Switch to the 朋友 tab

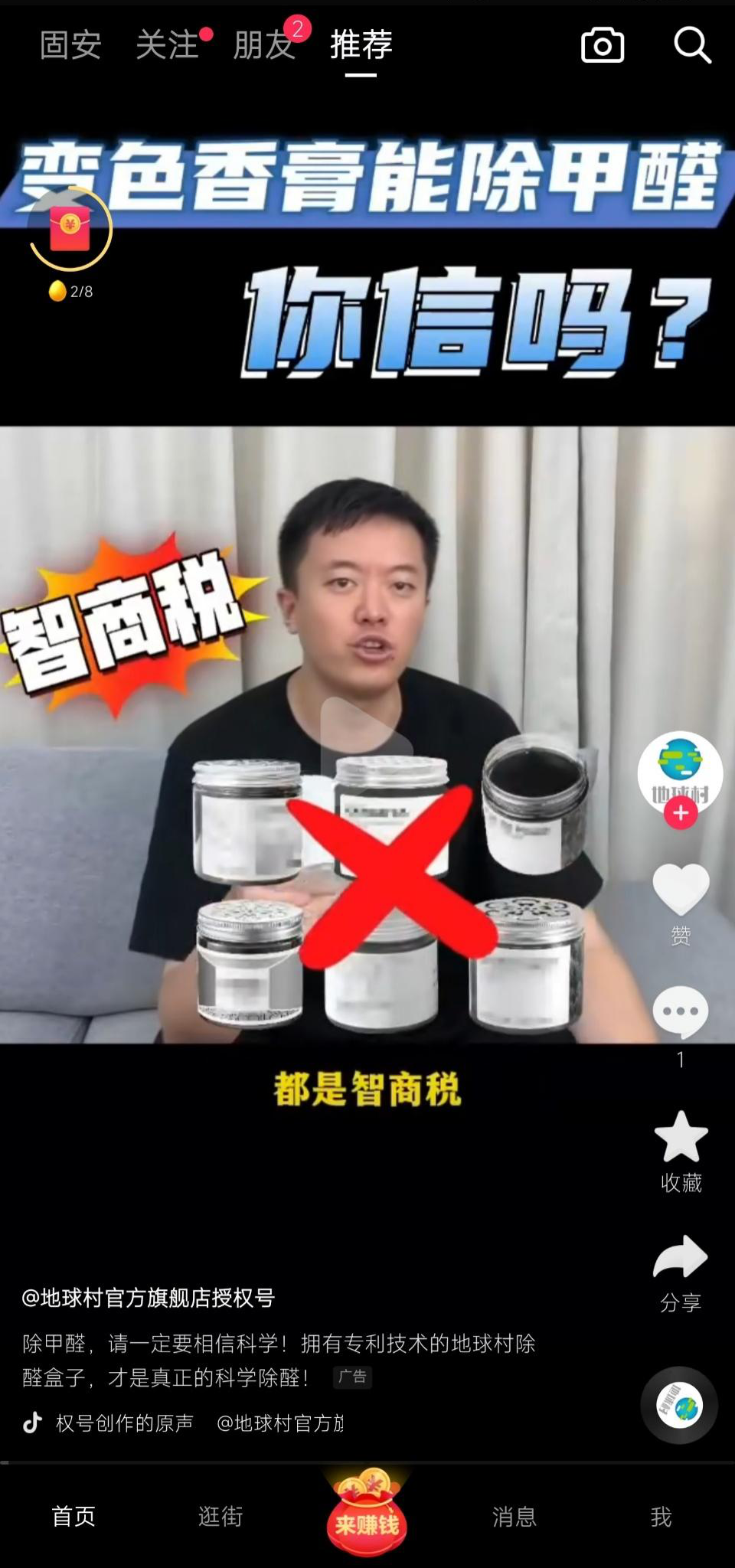[263, 45]
